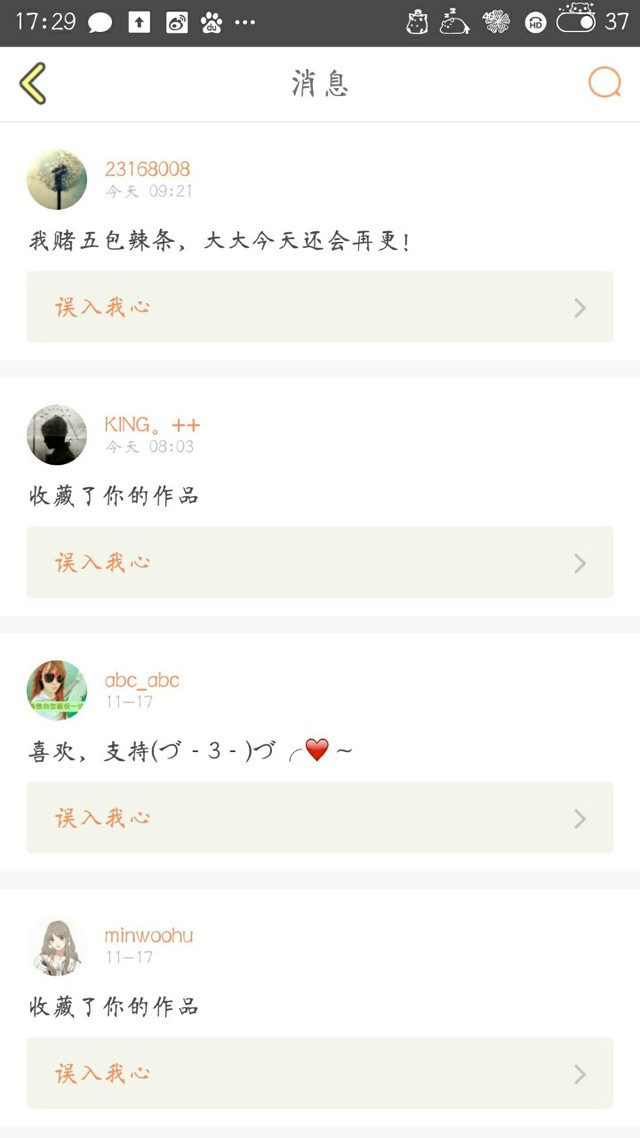Open 误入我心 under minwoohu's notification
Image resolution: width=640 pixels, height=1138 pixels.
(319, 1073)
